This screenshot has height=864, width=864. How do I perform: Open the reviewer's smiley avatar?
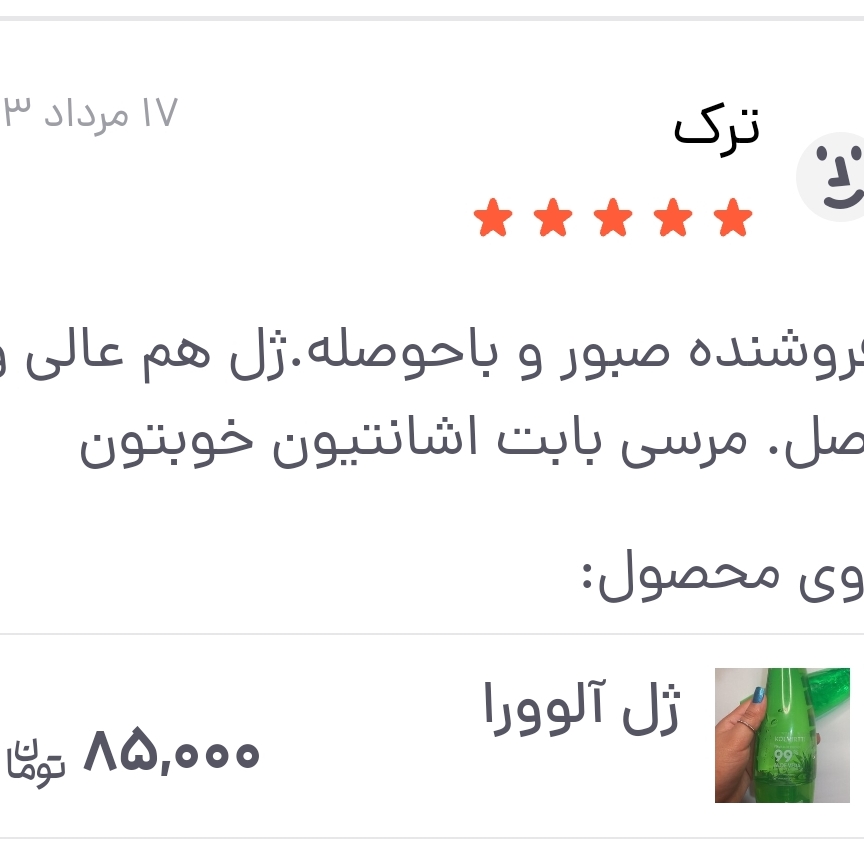tap(831, 177)
